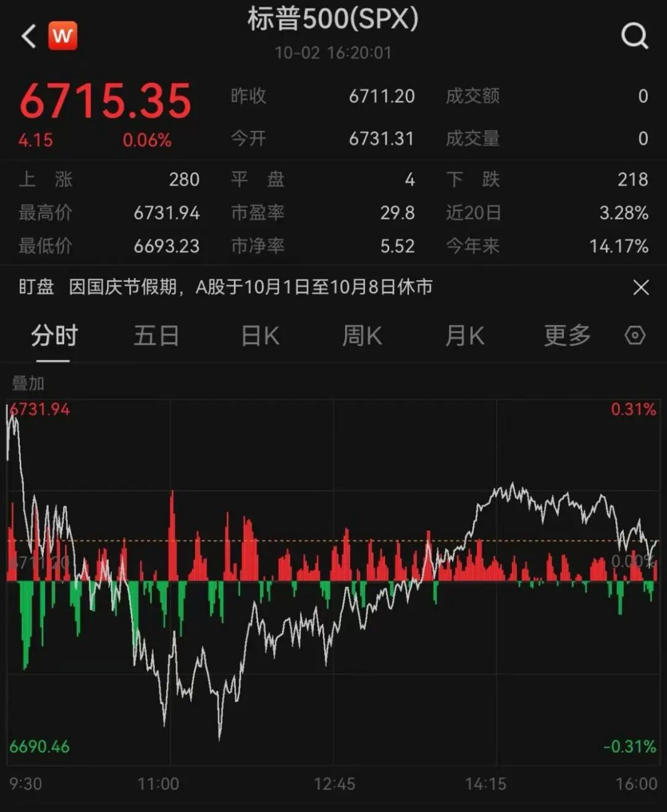This screenshot has height=812, width=667.
Task: Switch to the 月K chart tab
Action: (464, 336)
